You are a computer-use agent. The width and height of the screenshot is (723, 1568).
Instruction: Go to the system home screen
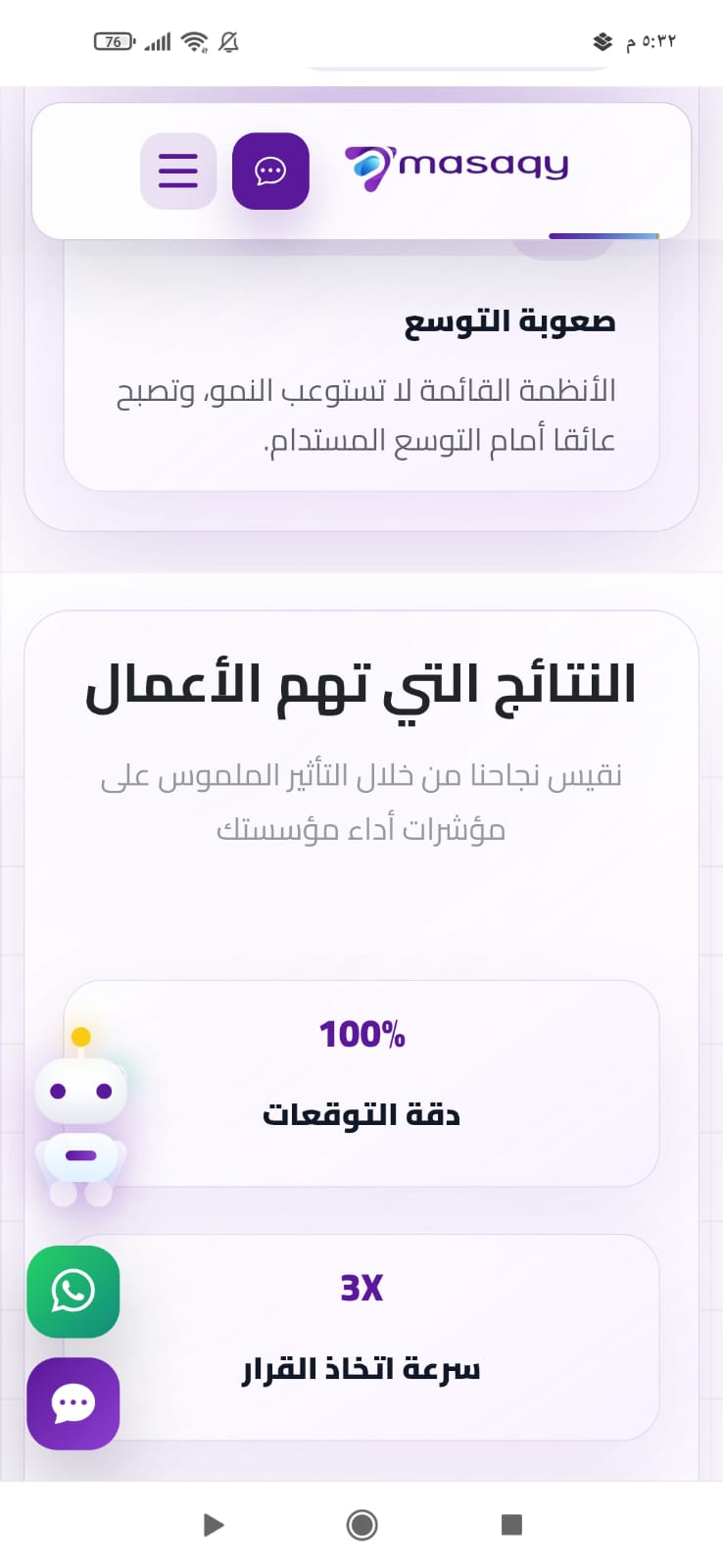pos(361,1525)
